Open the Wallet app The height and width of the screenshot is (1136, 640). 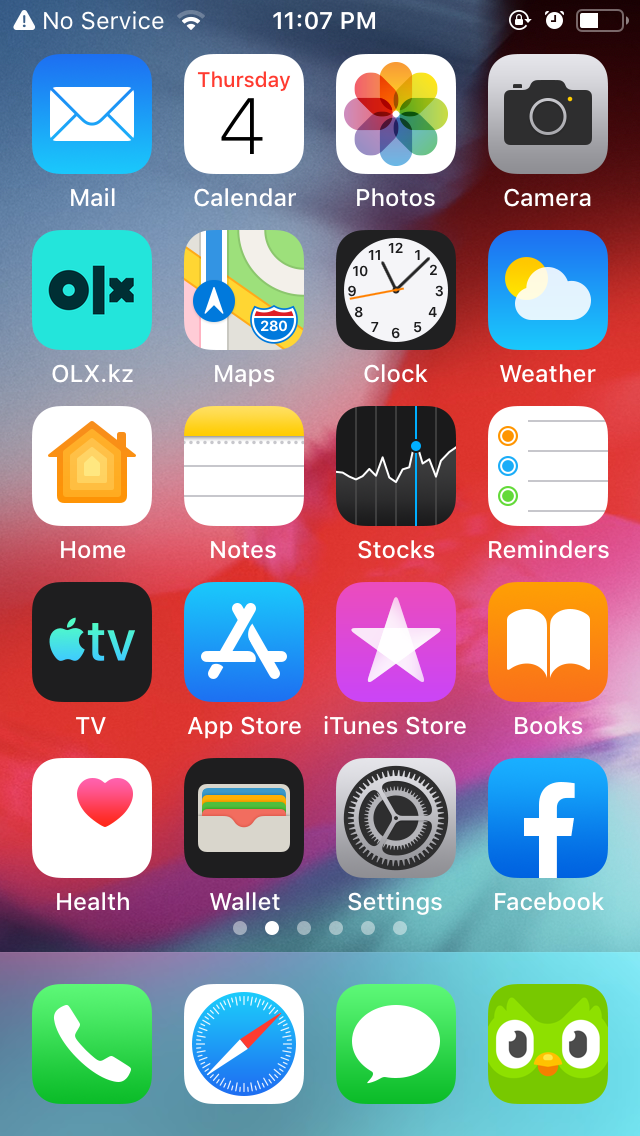[244, 818]
